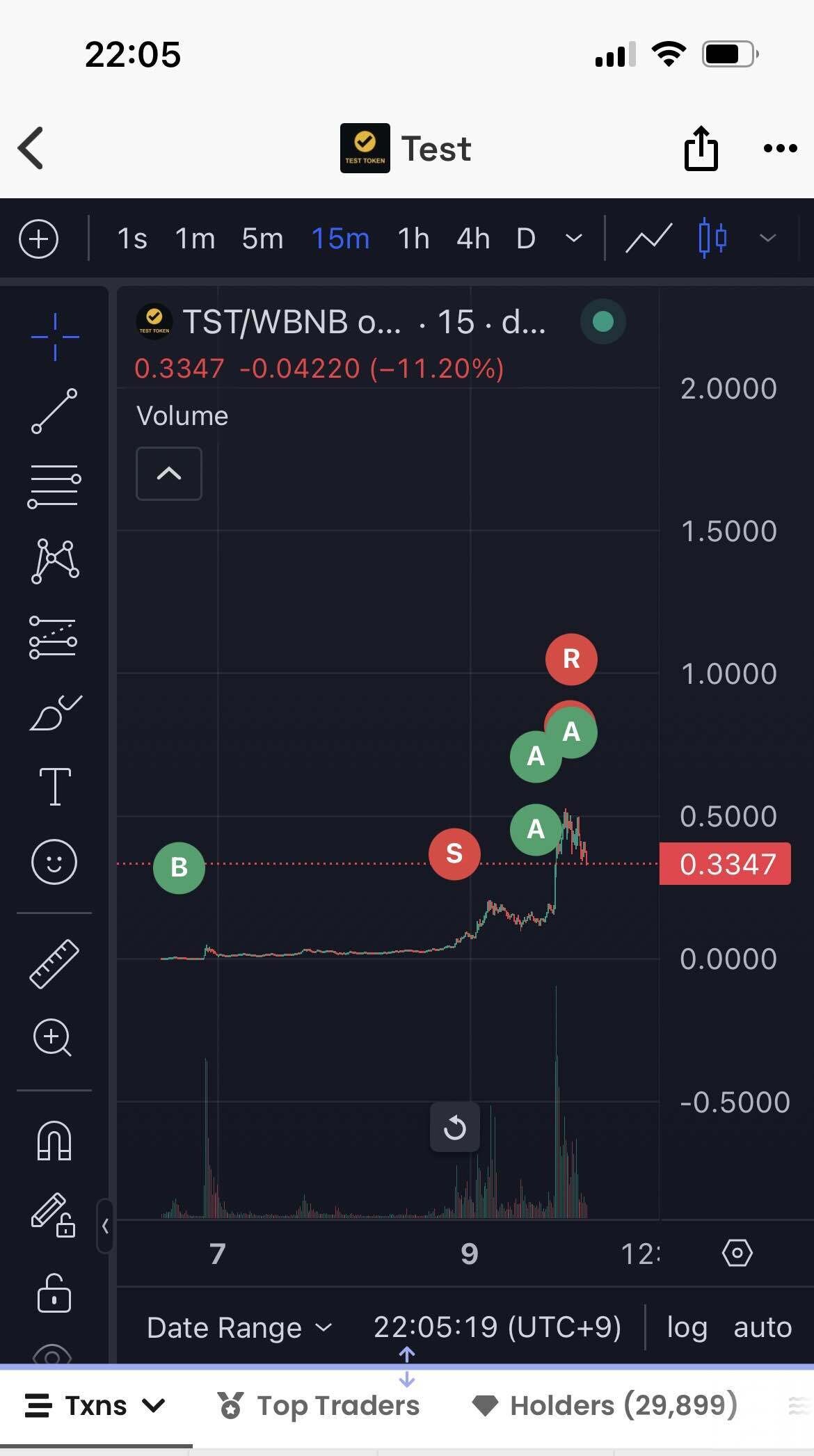The height and width of the screenshot is (1456, 814).
Task: Collapse the Volume indicator legend
Action: (x=168, y=474)
